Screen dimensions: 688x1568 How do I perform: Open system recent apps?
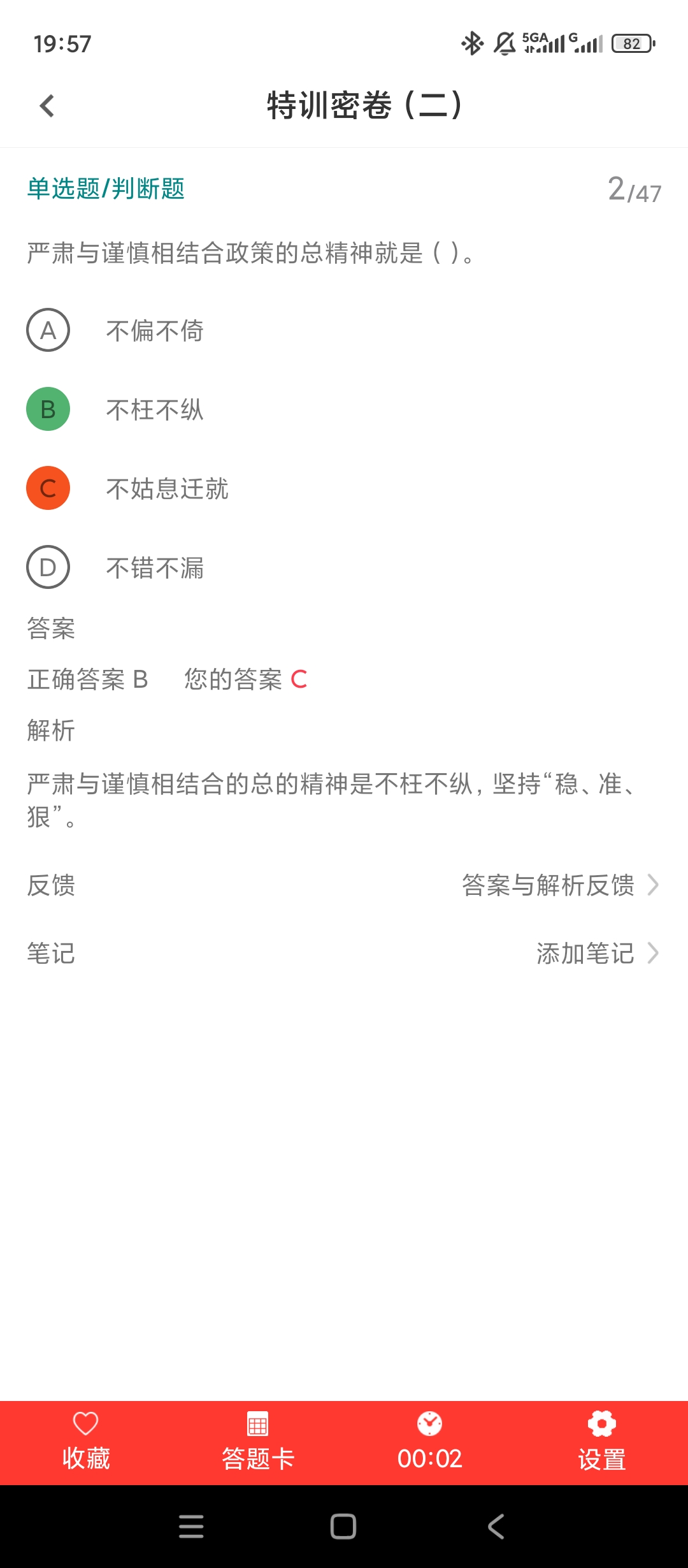[191, 1527]
